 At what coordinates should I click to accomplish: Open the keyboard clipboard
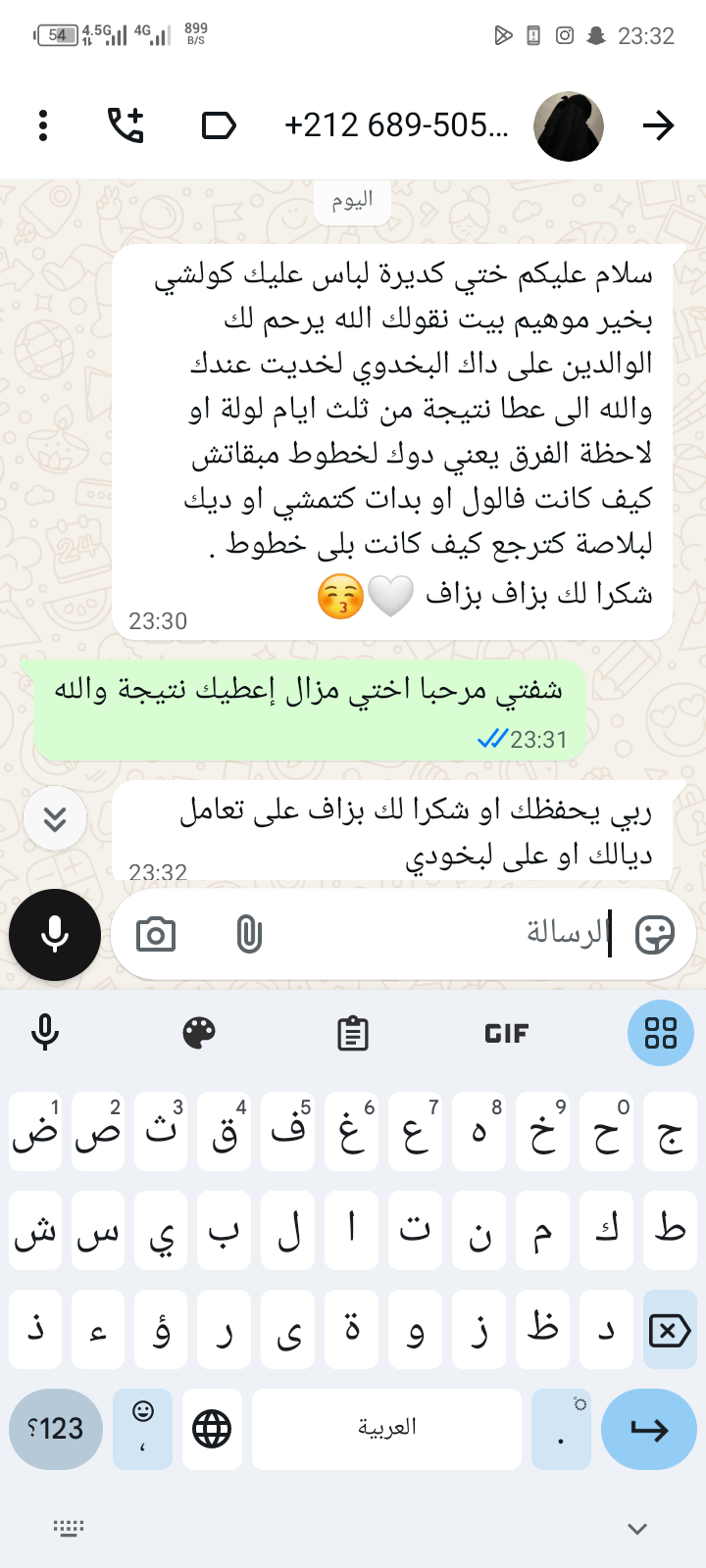pyautogui.click(x=352, y=1033)
